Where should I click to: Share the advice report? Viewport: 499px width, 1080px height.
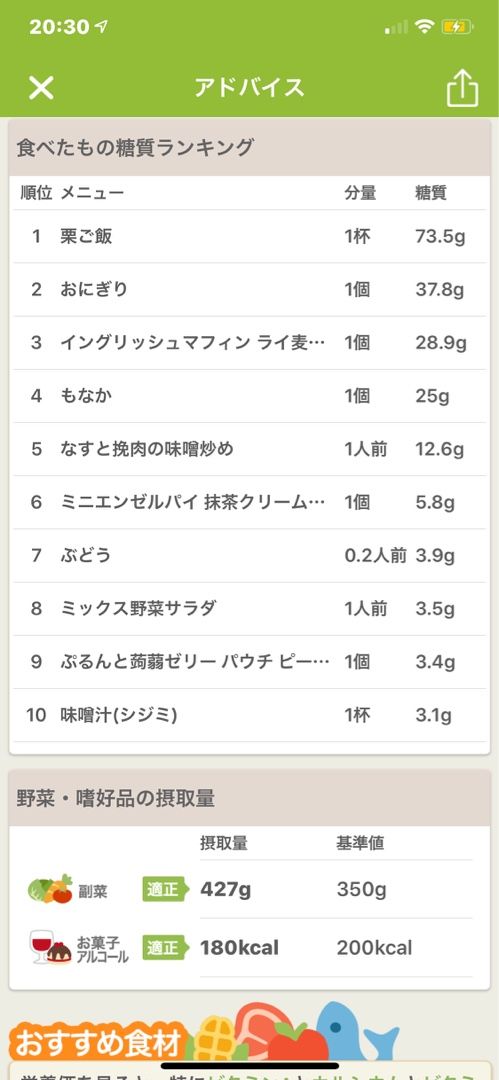point(462,87)
